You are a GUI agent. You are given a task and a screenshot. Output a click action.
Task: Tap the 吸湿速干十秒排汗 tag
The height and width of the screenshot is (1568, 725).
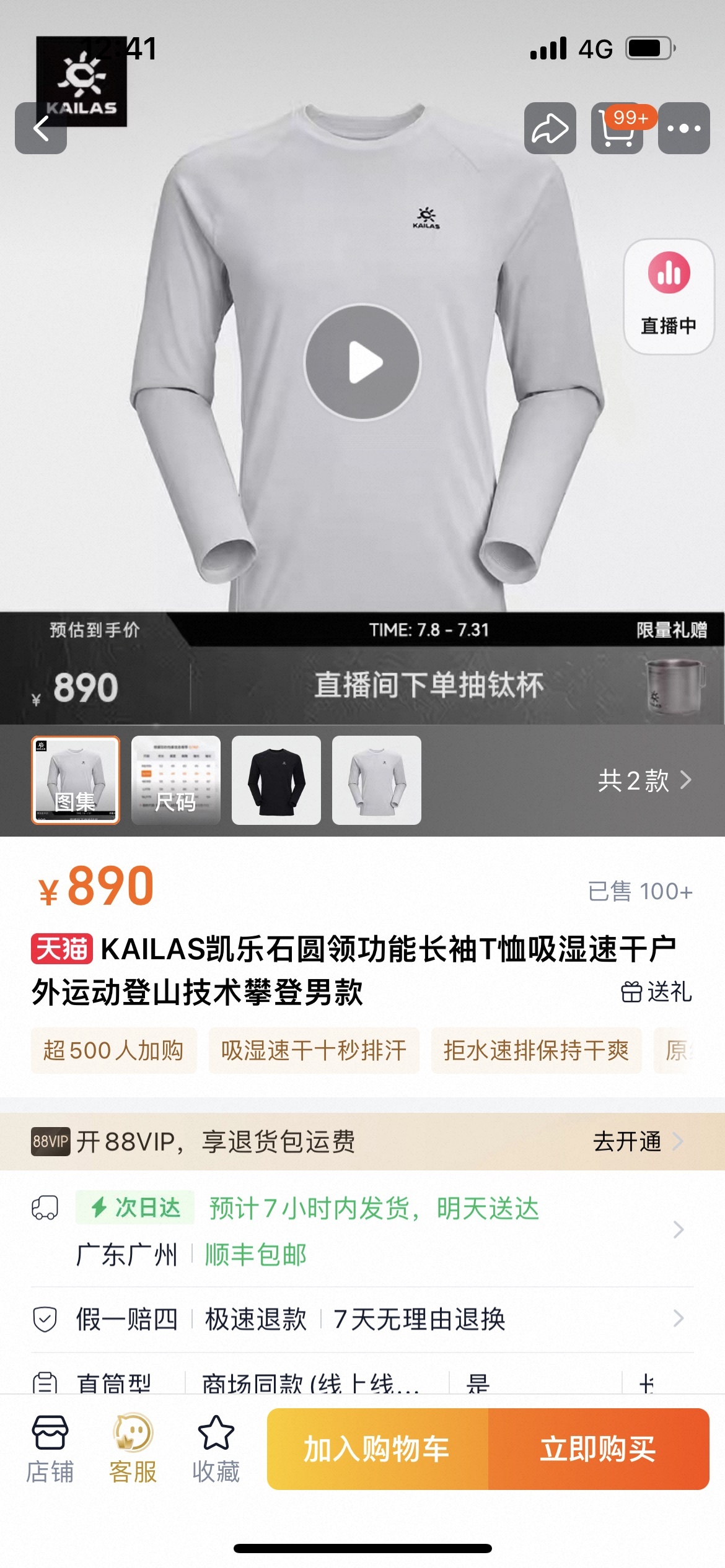point(314,1050)
